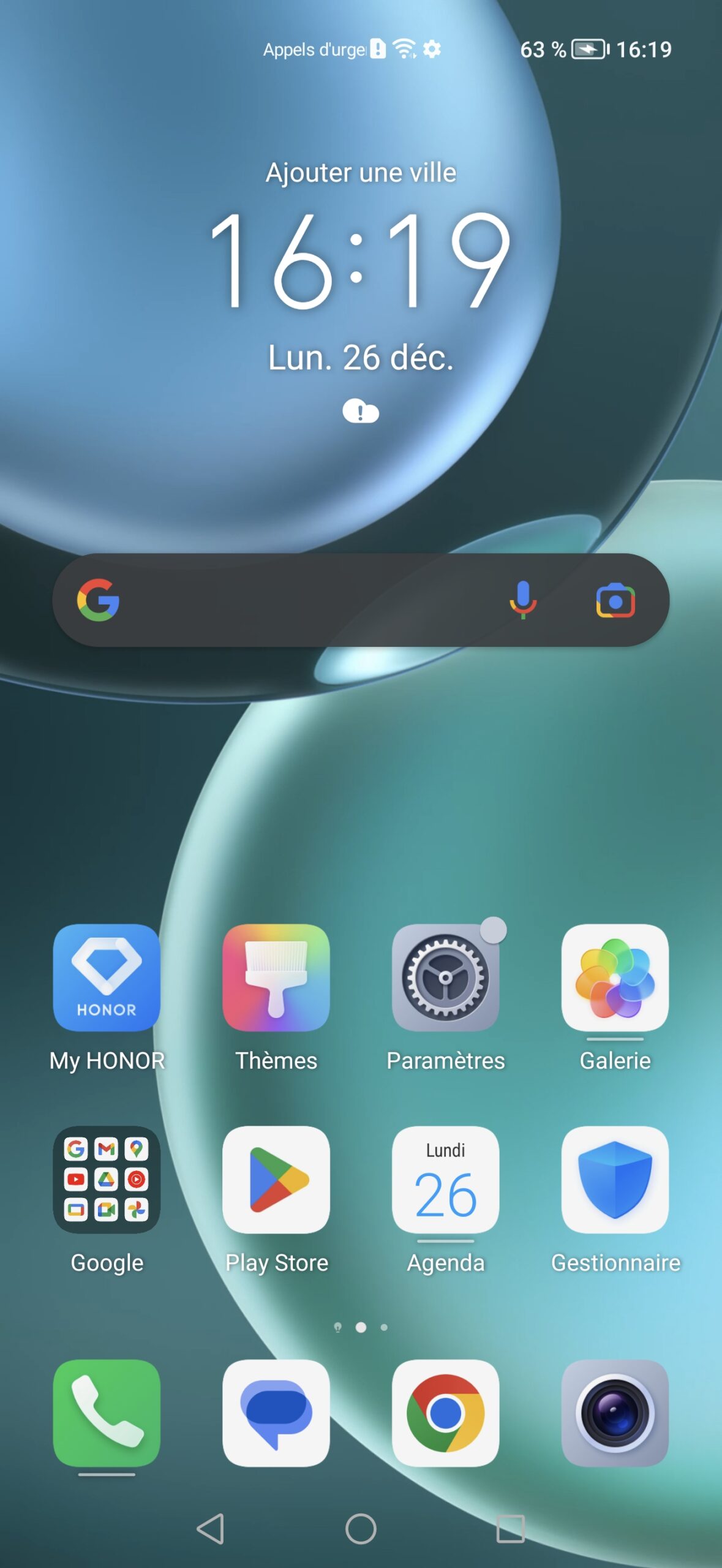Image resolution: width=722 pixels, height=1568 pixels.
Task: Open Paramètres settings
Action: [445, 978]
